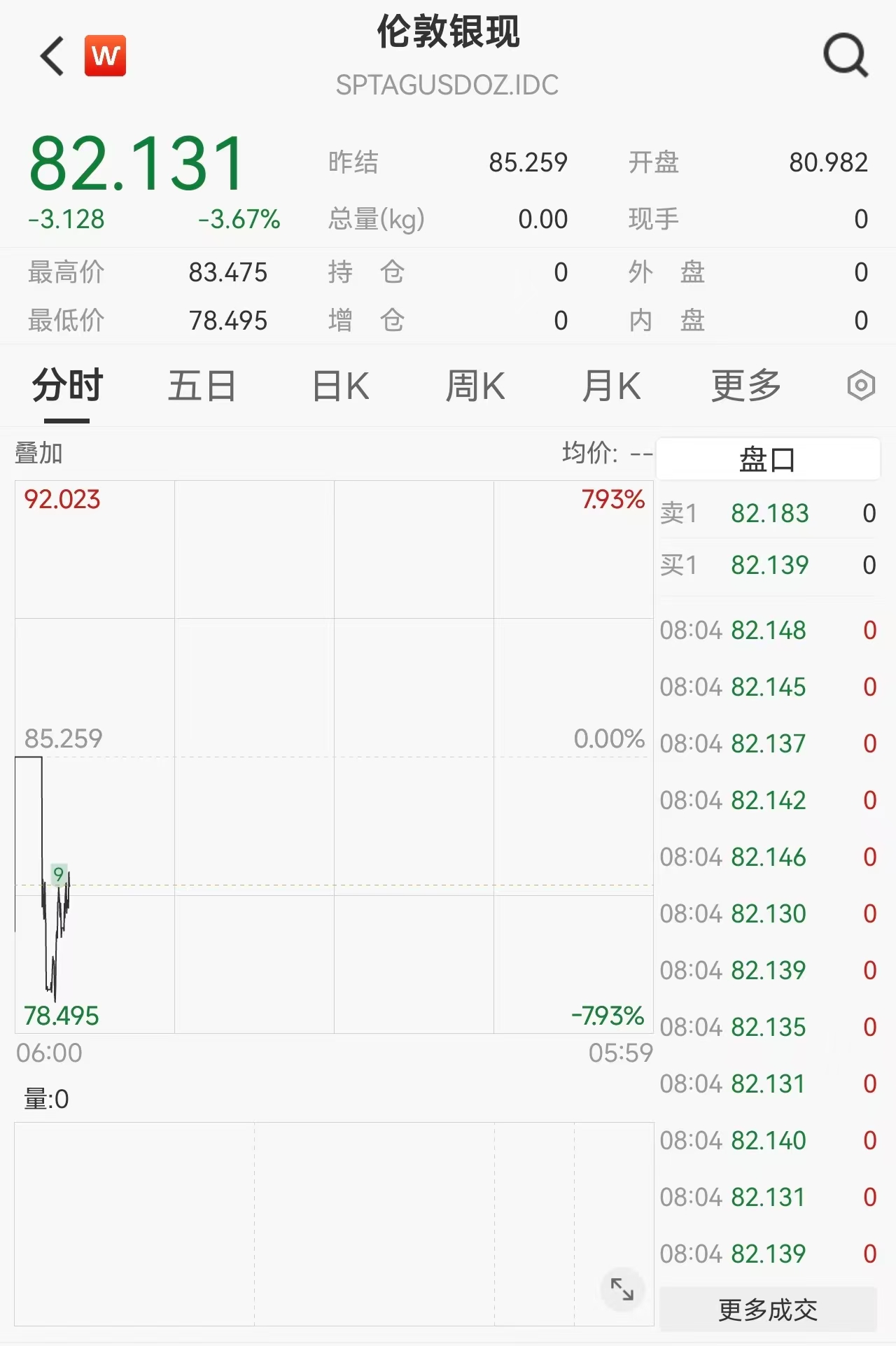Open the 月K monthly candlestick tab
The height and width of the screenshot is (1346, 896).
(x=612, y=385)
